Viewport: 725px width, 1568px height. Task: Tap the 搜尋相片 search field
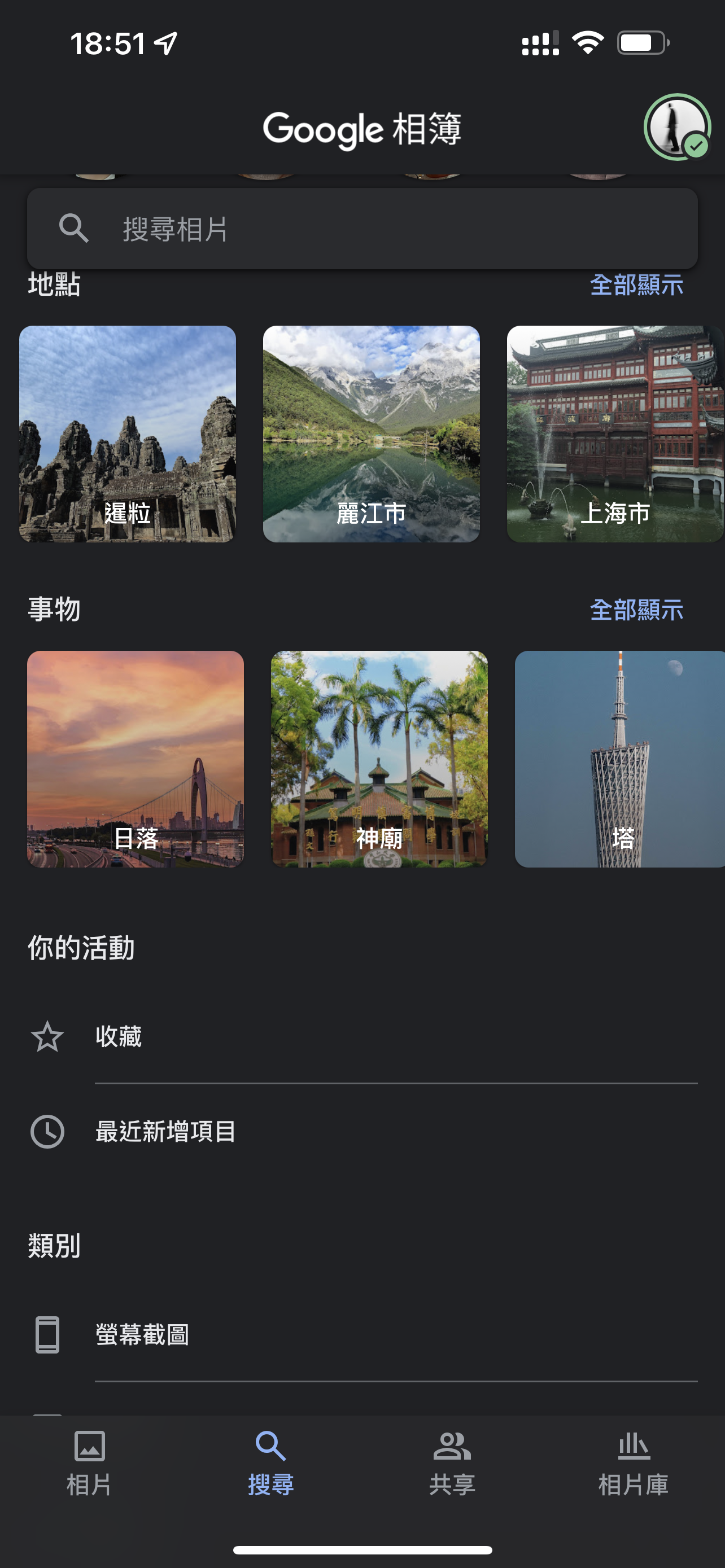362,229
